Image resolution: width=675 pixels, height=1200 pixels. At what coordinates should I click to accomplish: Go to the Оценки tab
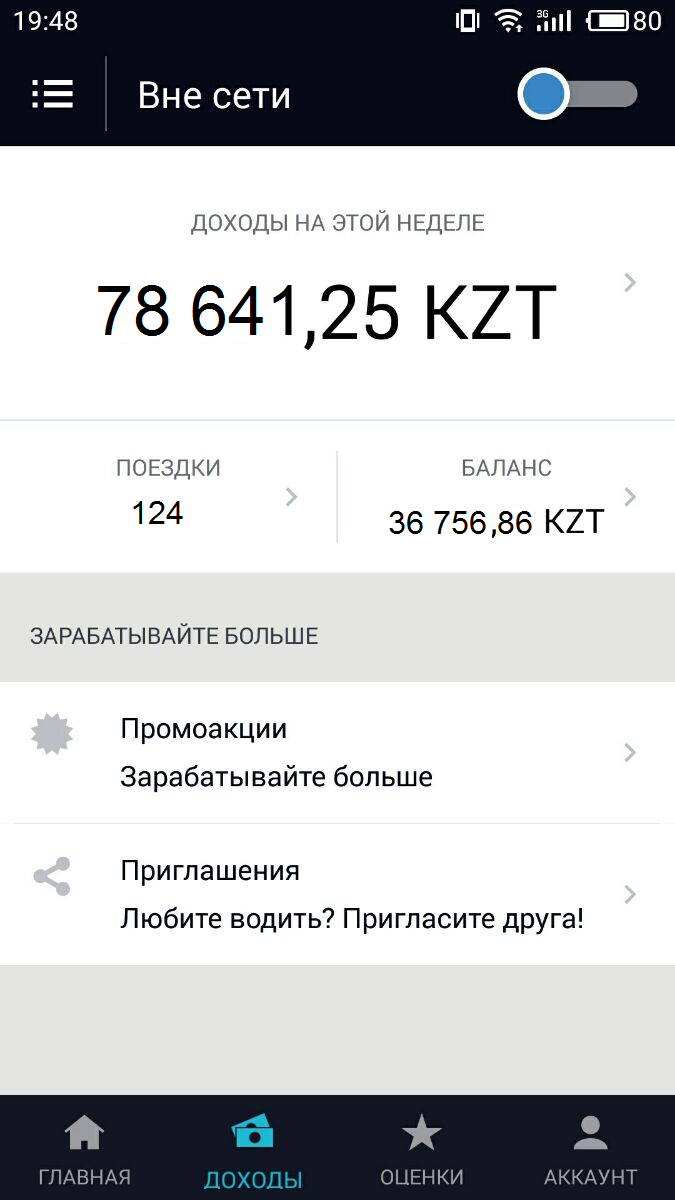(421, 1150)
